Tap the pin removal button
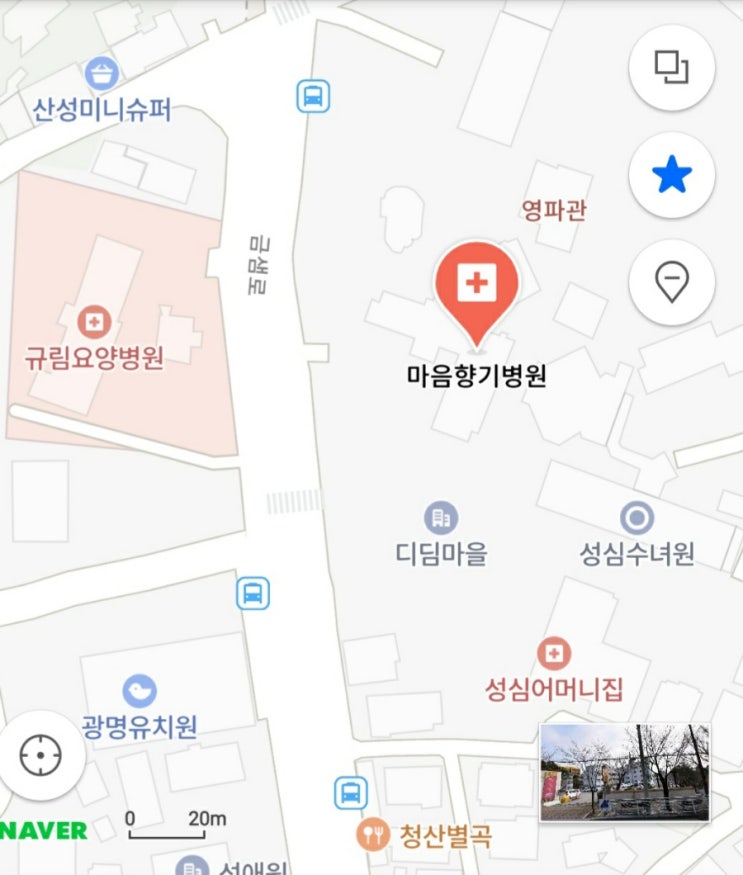The image size is (743, 875). tap(672, 282)
